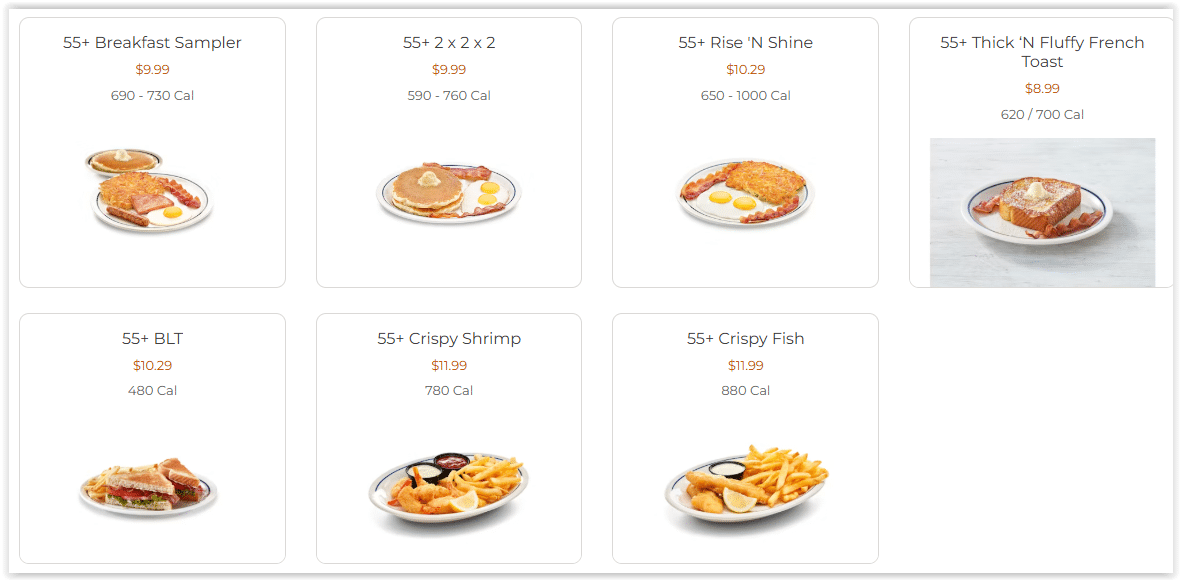Choose the 55+ BLT sandwich card
Image resolution: width=1181 pixels, height=581 pixels.
(x=152, y=439)
